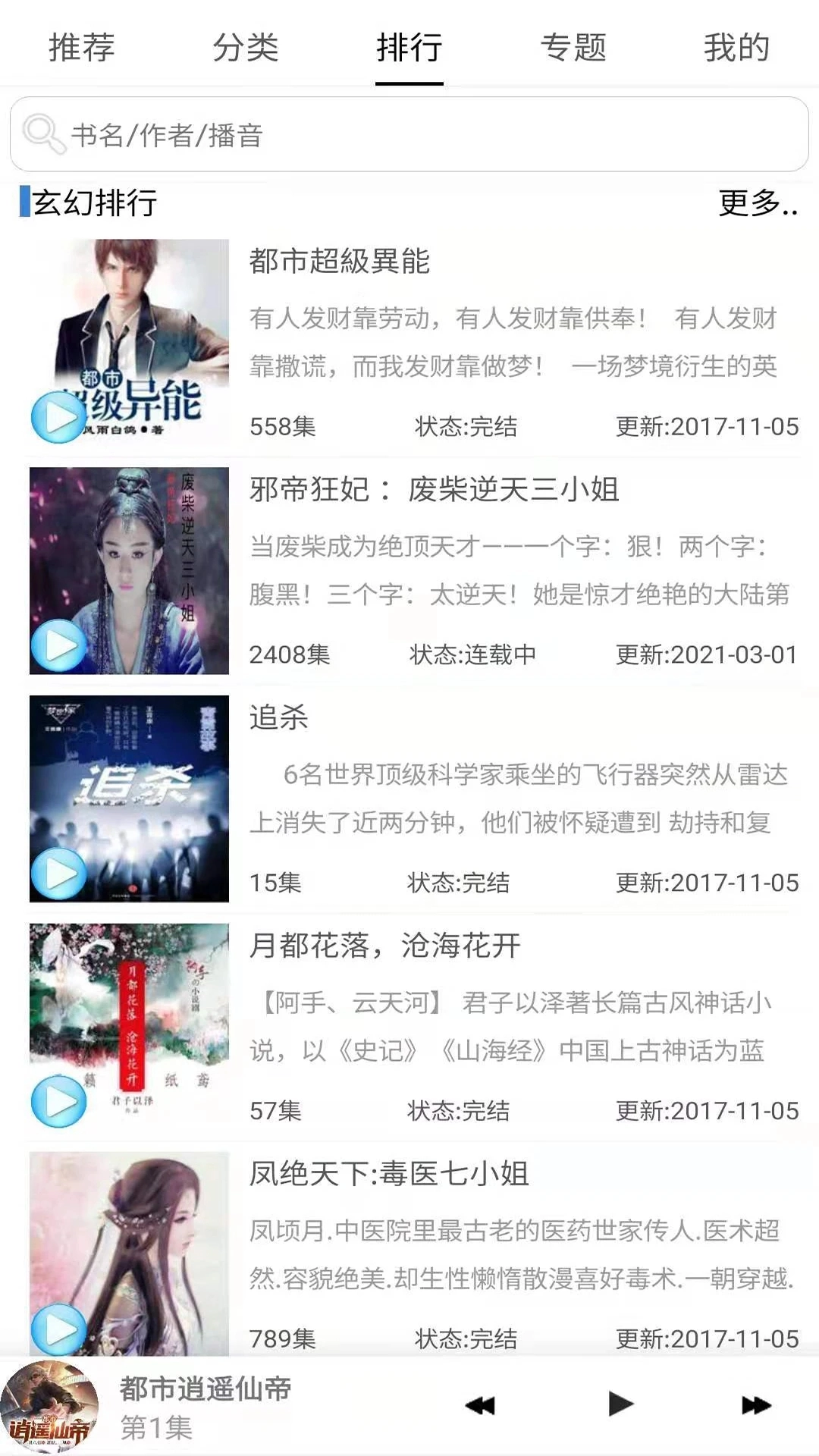Open 凤绝天下:毒医七小姐 details

coord(389,1174)
